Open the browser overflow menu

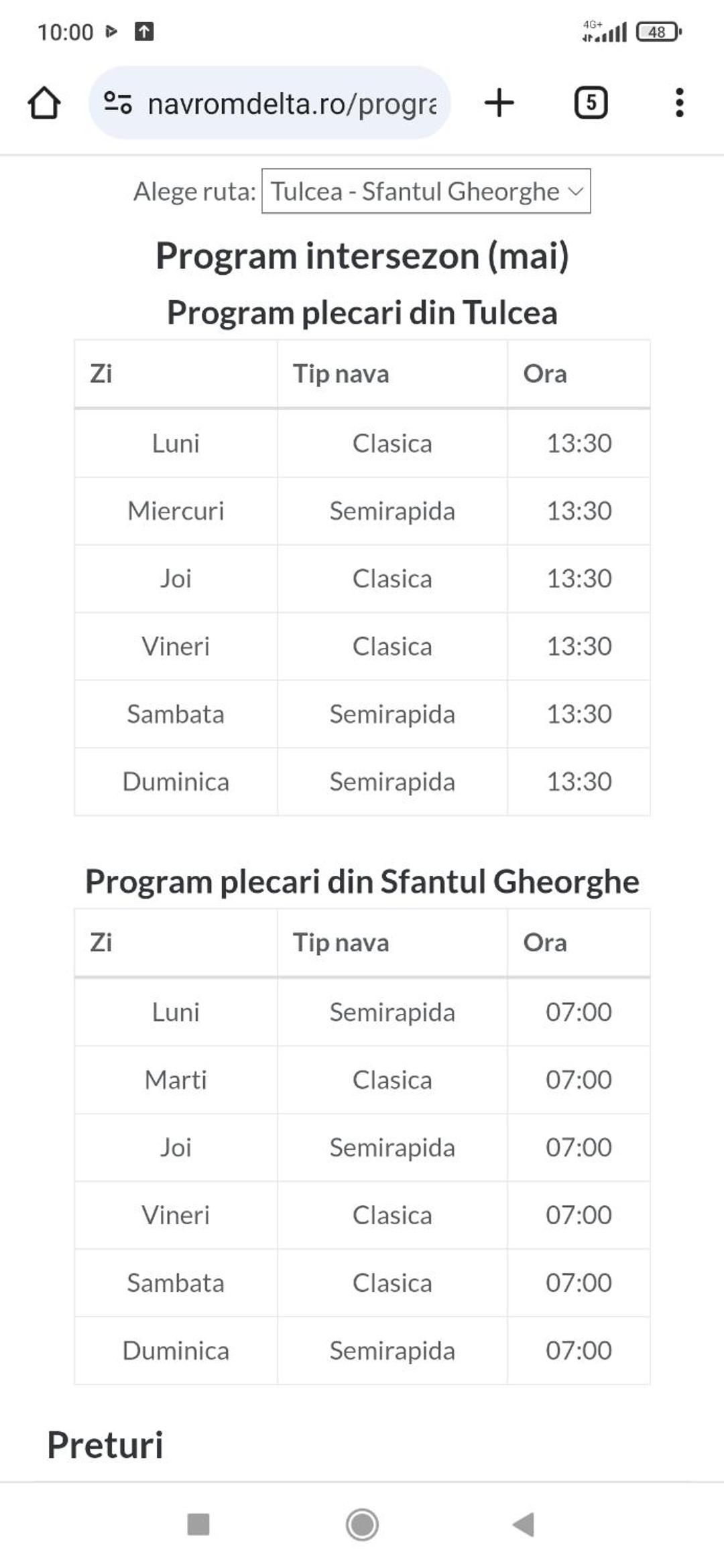[680, 103]
